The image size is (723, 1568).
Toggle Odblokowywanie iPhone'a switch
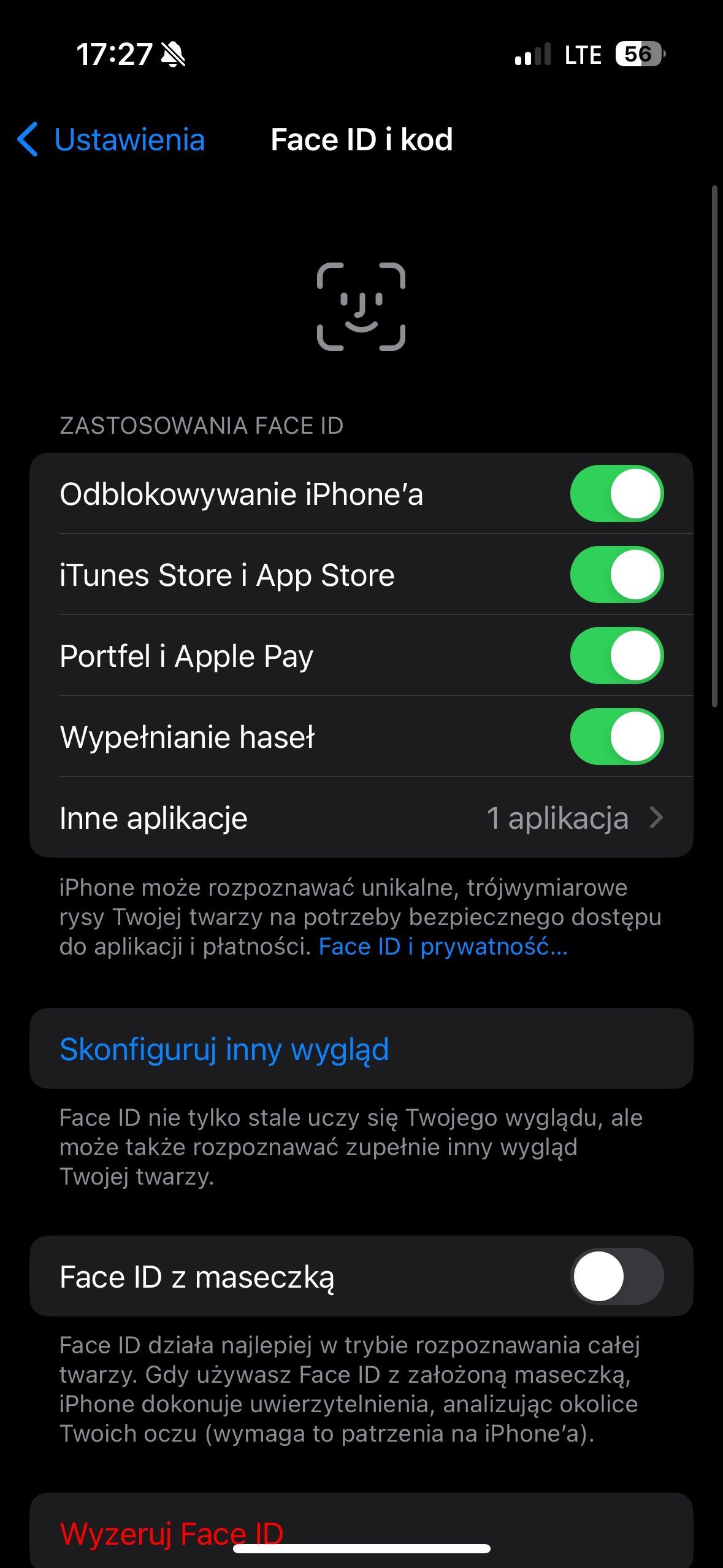(x=616, y=494)
